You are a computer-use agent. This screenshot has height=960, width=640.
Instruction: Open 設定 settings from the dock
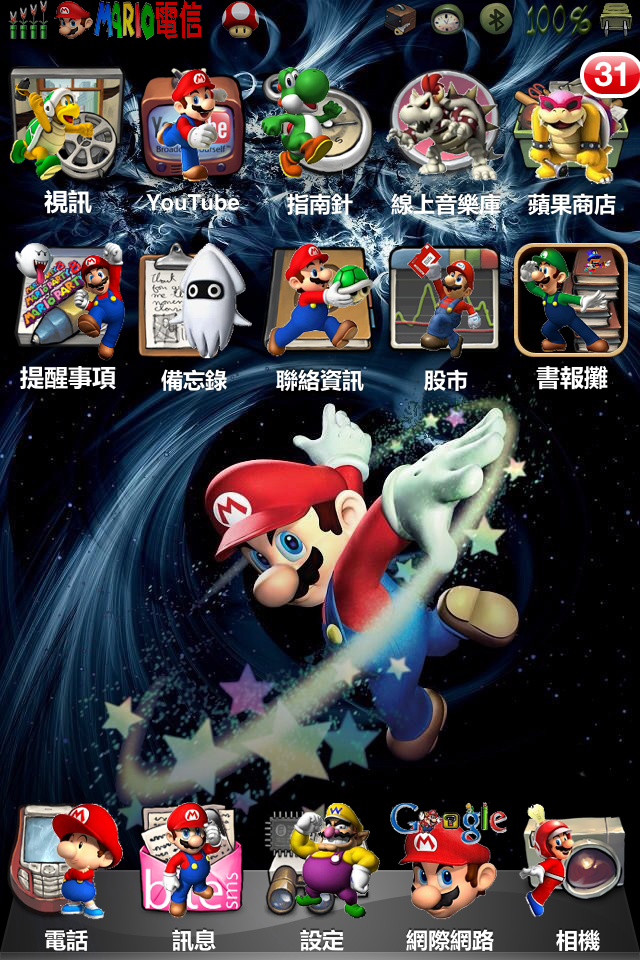(x=321, y=862)
